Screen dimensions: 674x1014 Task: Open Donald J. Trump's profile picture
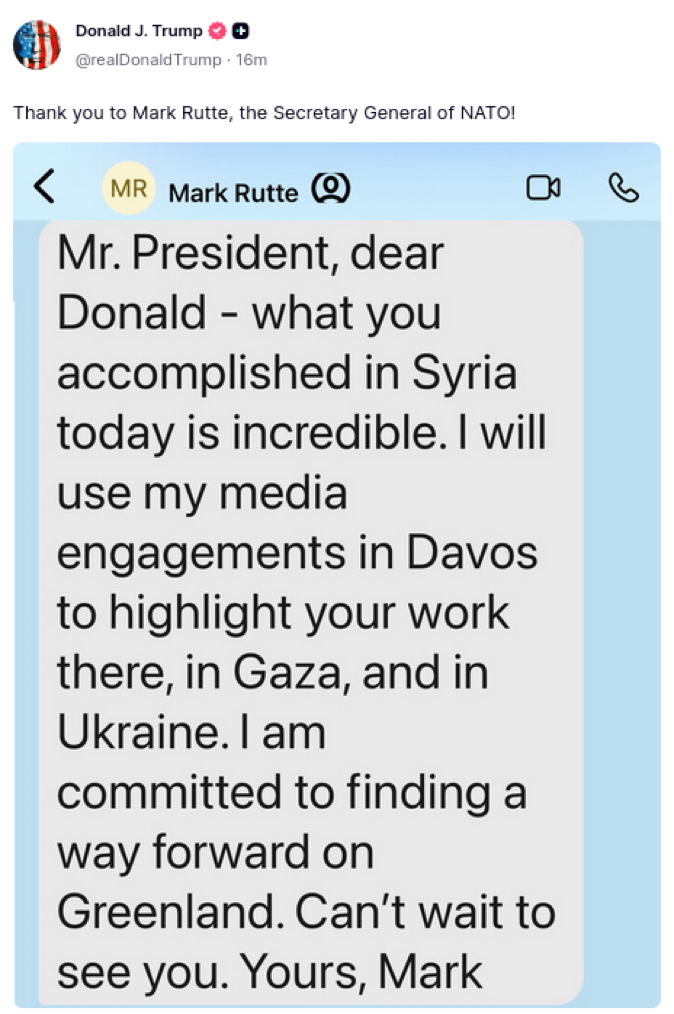36,45
